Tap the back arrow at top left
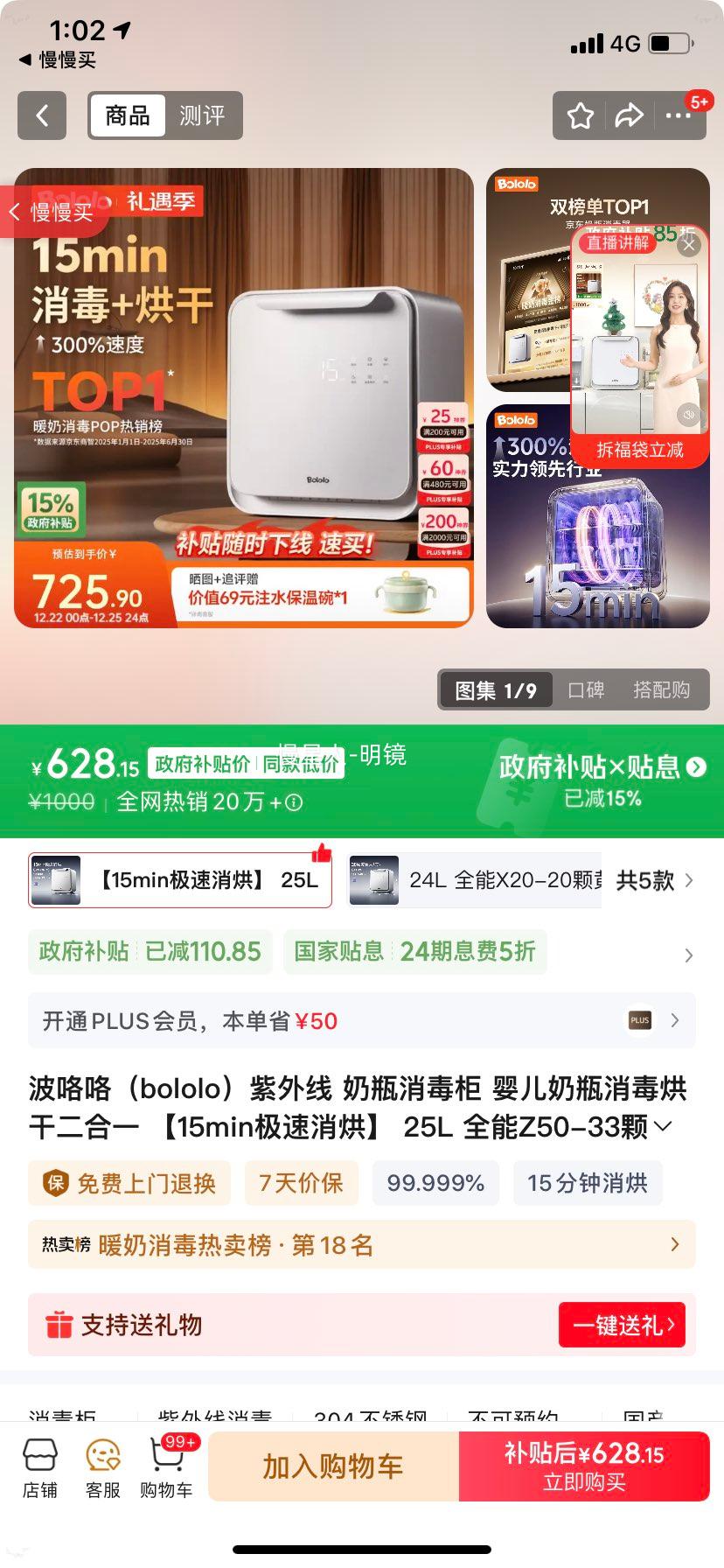This screenshot has height=1568, width=724. [41, 115]
